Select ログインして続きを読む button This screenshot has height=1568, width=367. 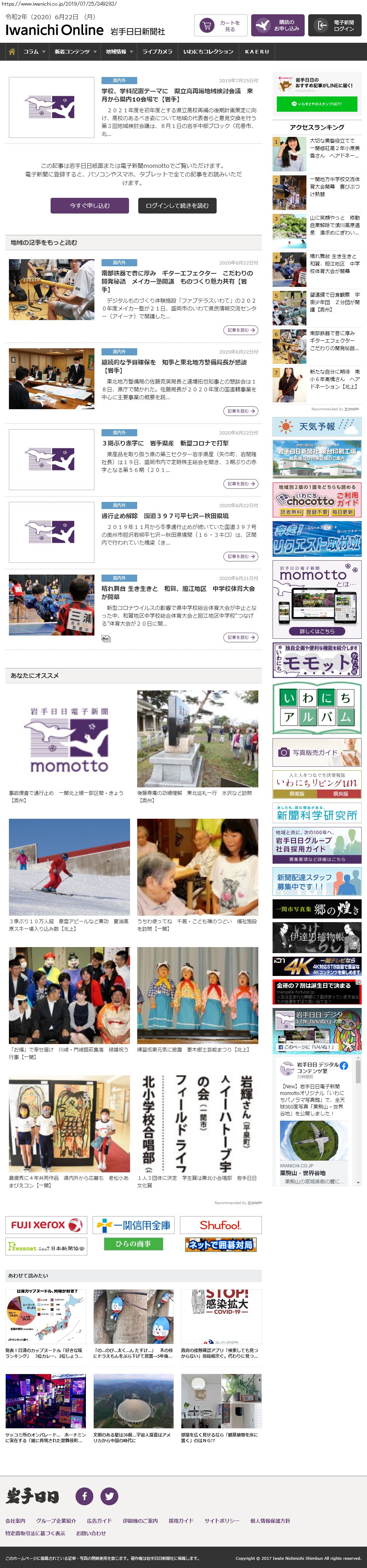tap(177, 206)
